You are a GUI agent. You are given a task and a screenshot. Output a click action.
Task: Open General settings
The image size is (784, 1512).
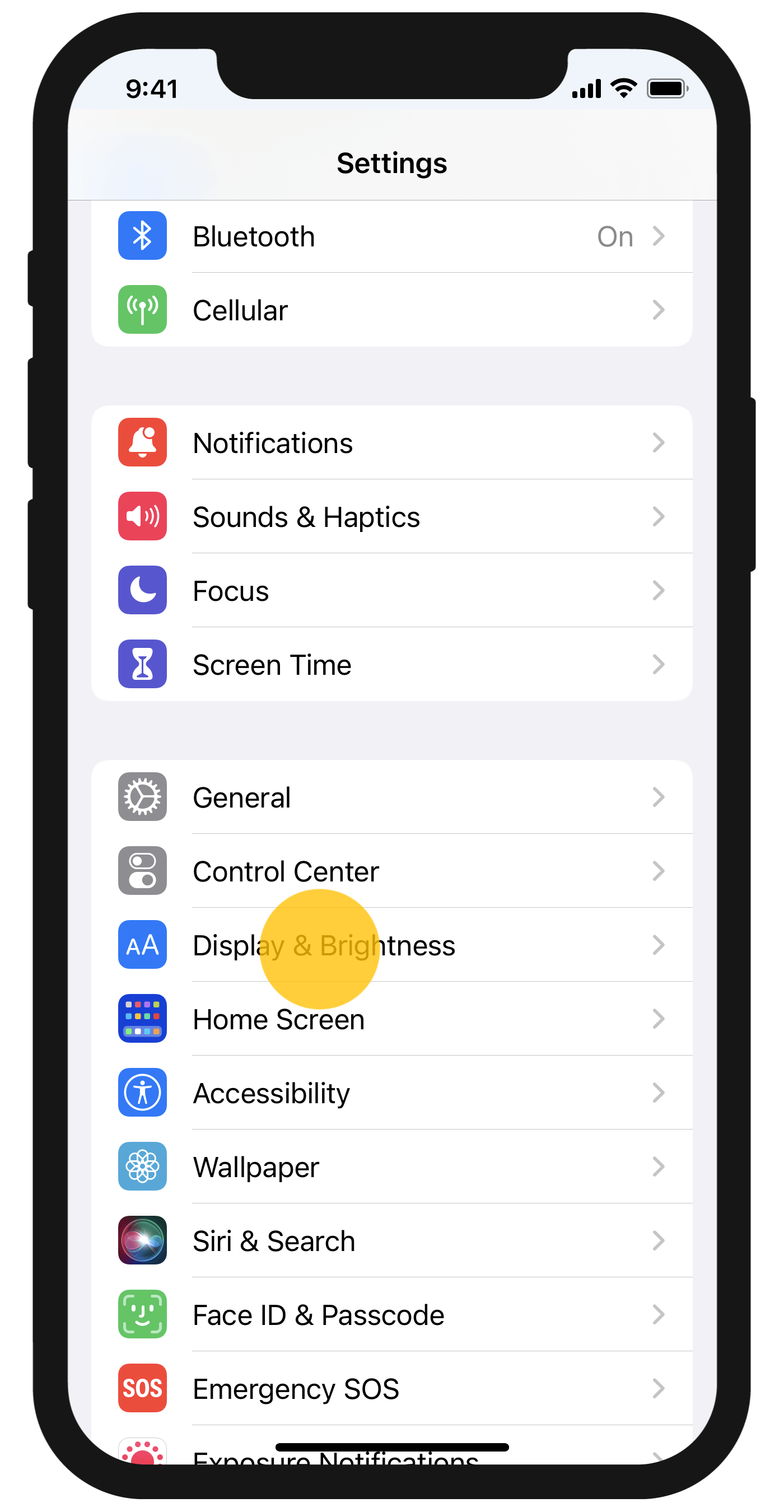point(391,797)
